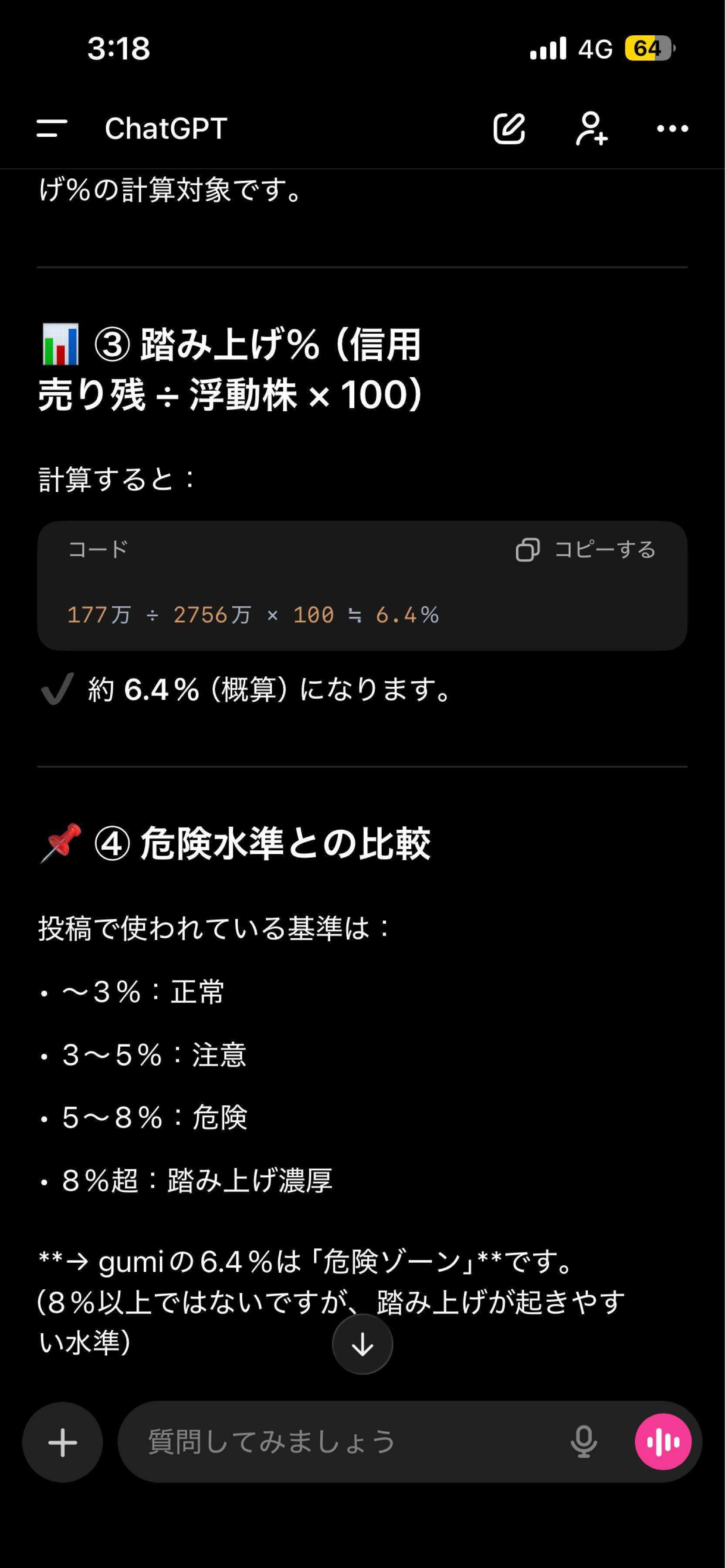Tap the microphone icon for dictation

[x=584, y=1440]
